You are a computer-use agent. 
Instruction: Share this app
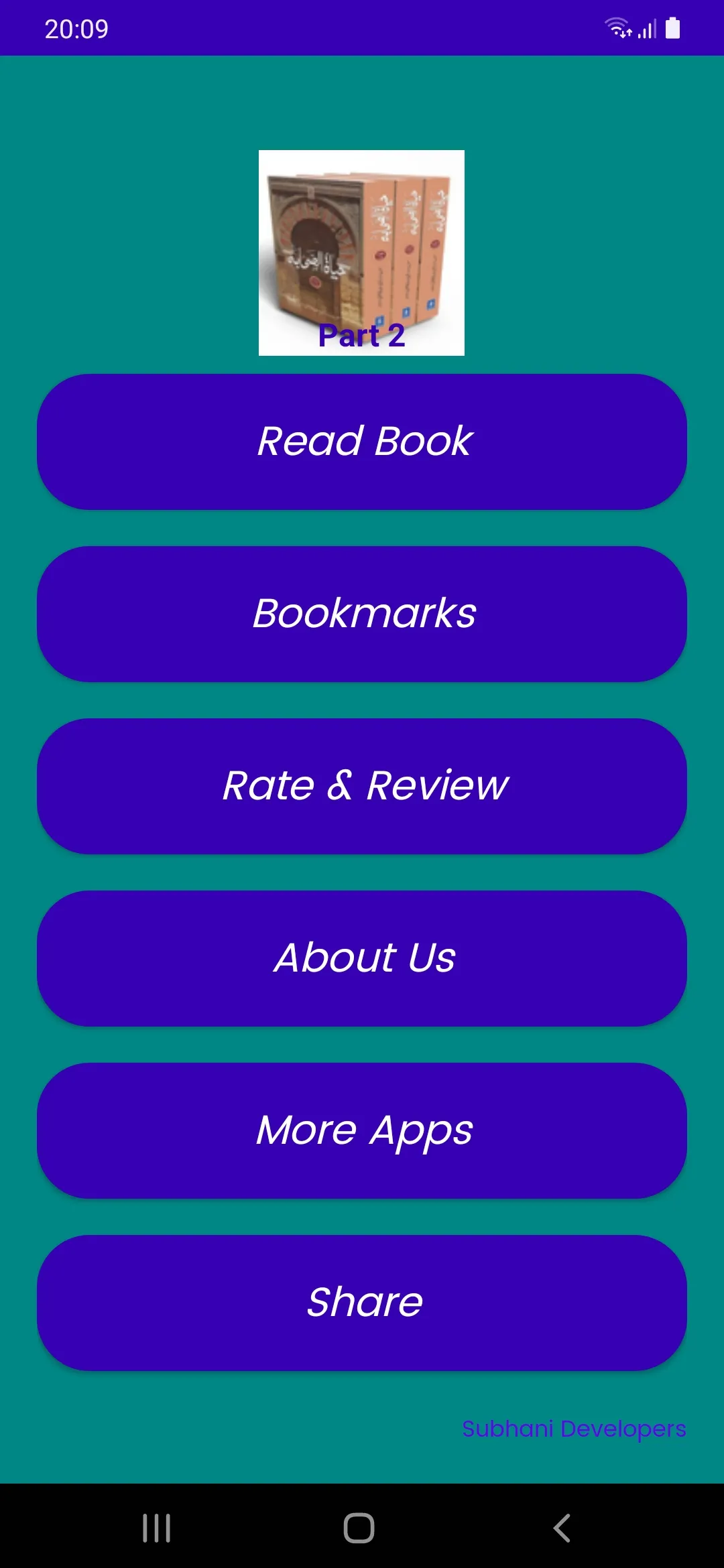362,1303
